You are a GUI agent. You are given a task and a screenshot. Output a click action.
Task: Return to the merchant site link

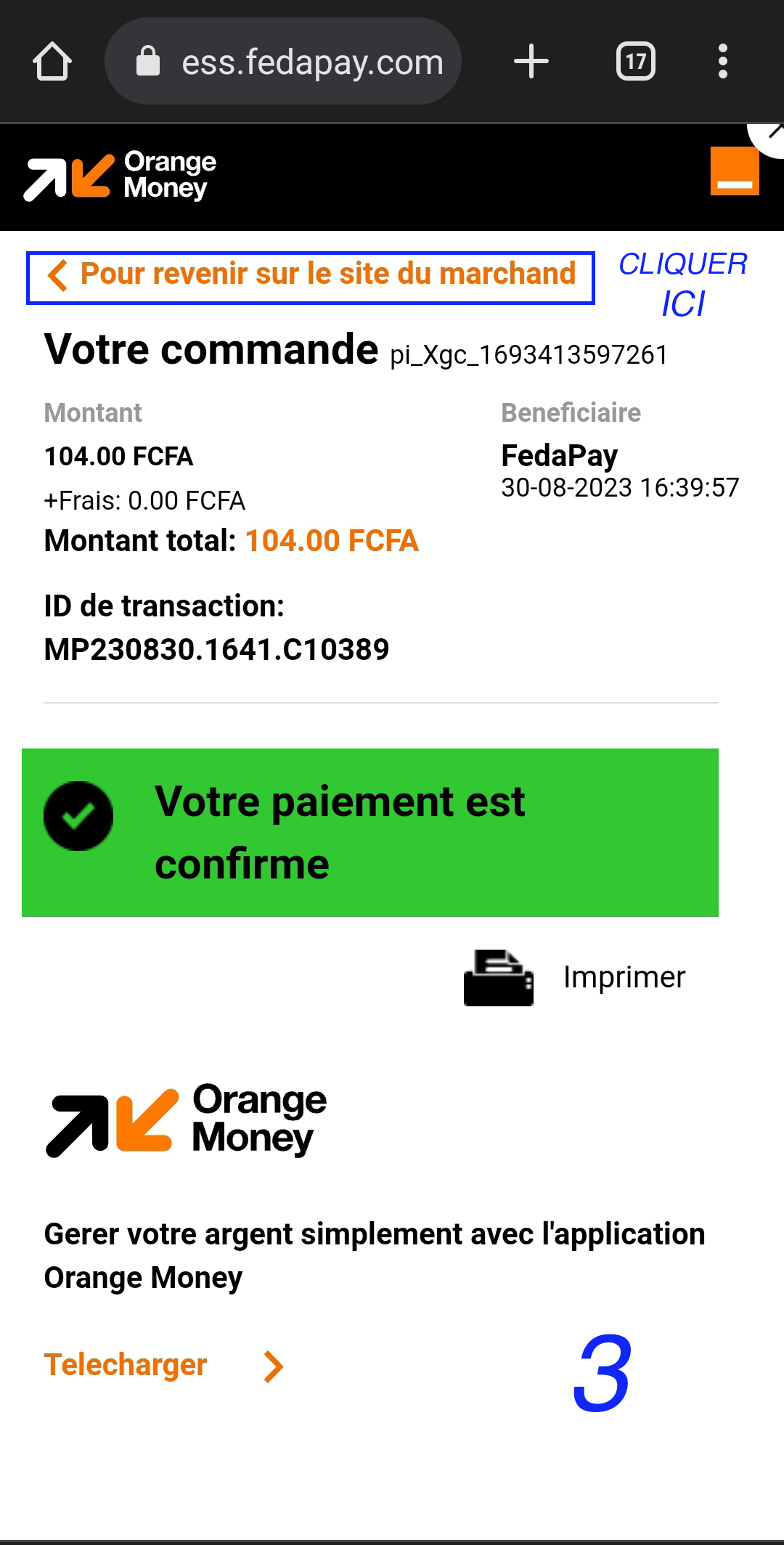(311, 277)
